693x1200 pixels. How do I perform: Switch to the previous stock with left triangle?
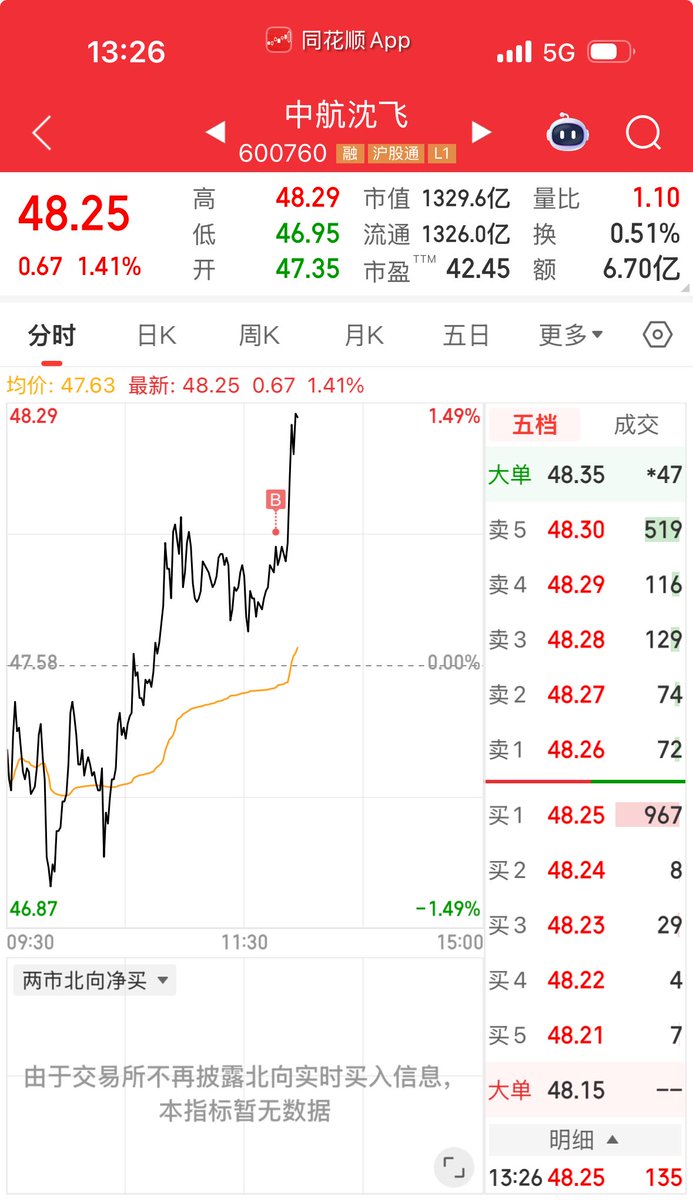tap(214, 132)
